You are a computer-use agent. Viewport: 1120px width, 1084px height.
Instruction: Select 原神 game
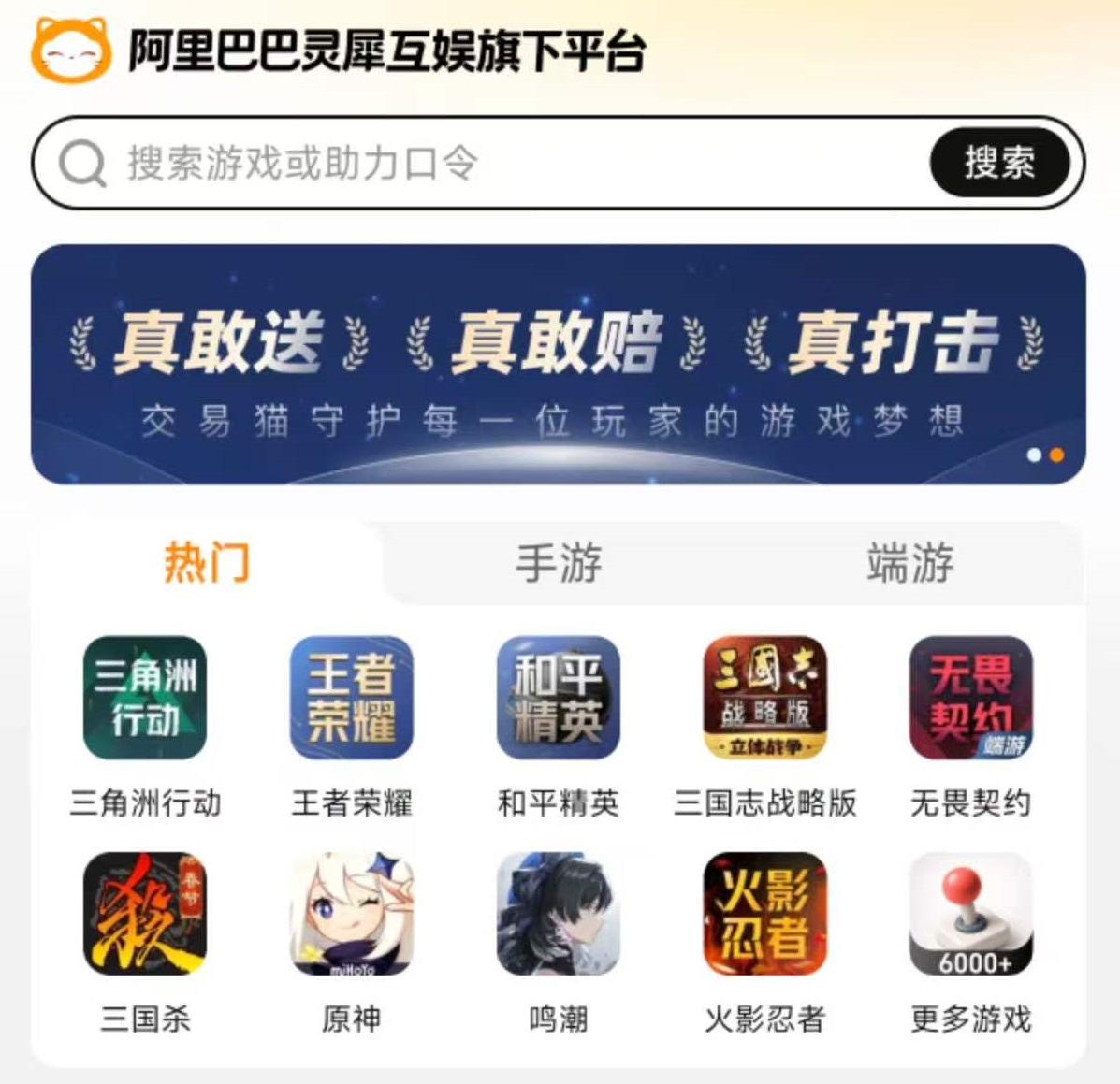(x=352, y=914)
